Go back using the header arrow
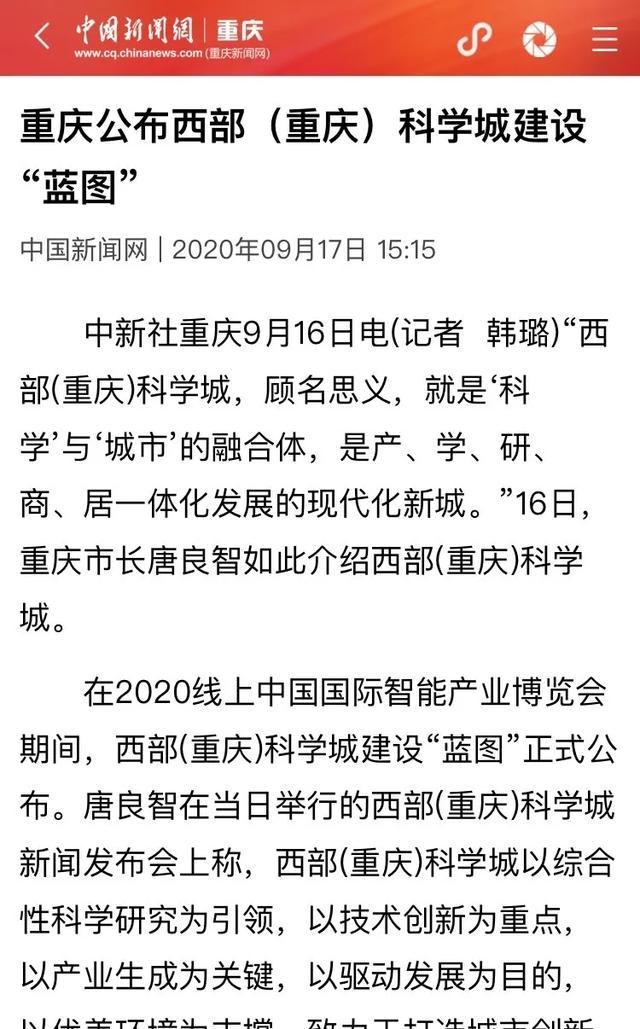 click(41, 38)
